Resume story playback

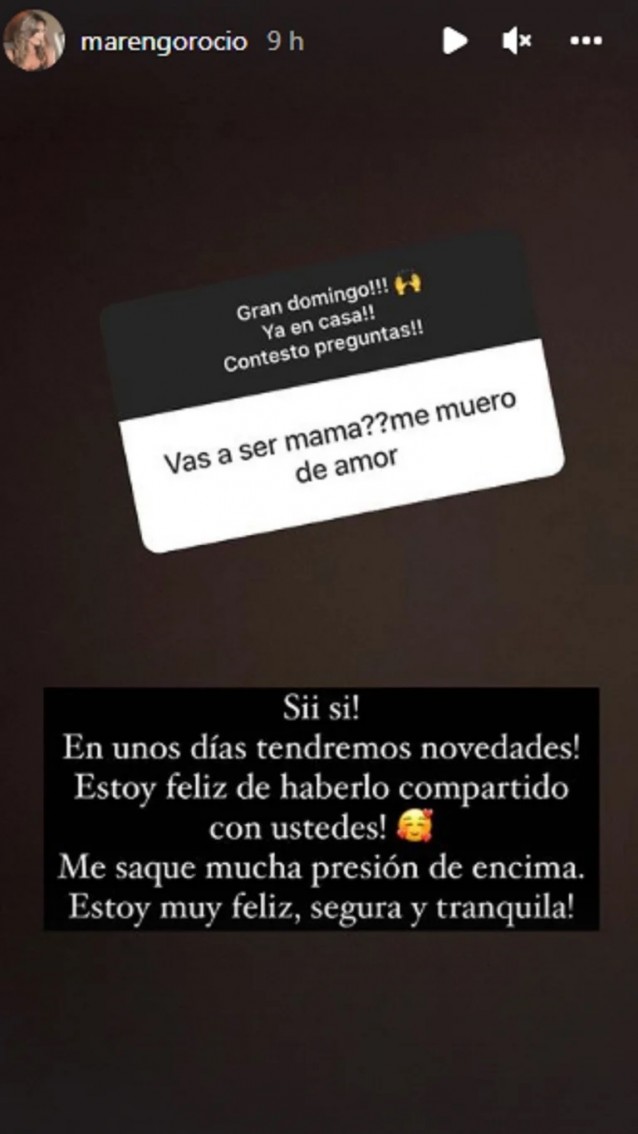click(x=455, y=41)
